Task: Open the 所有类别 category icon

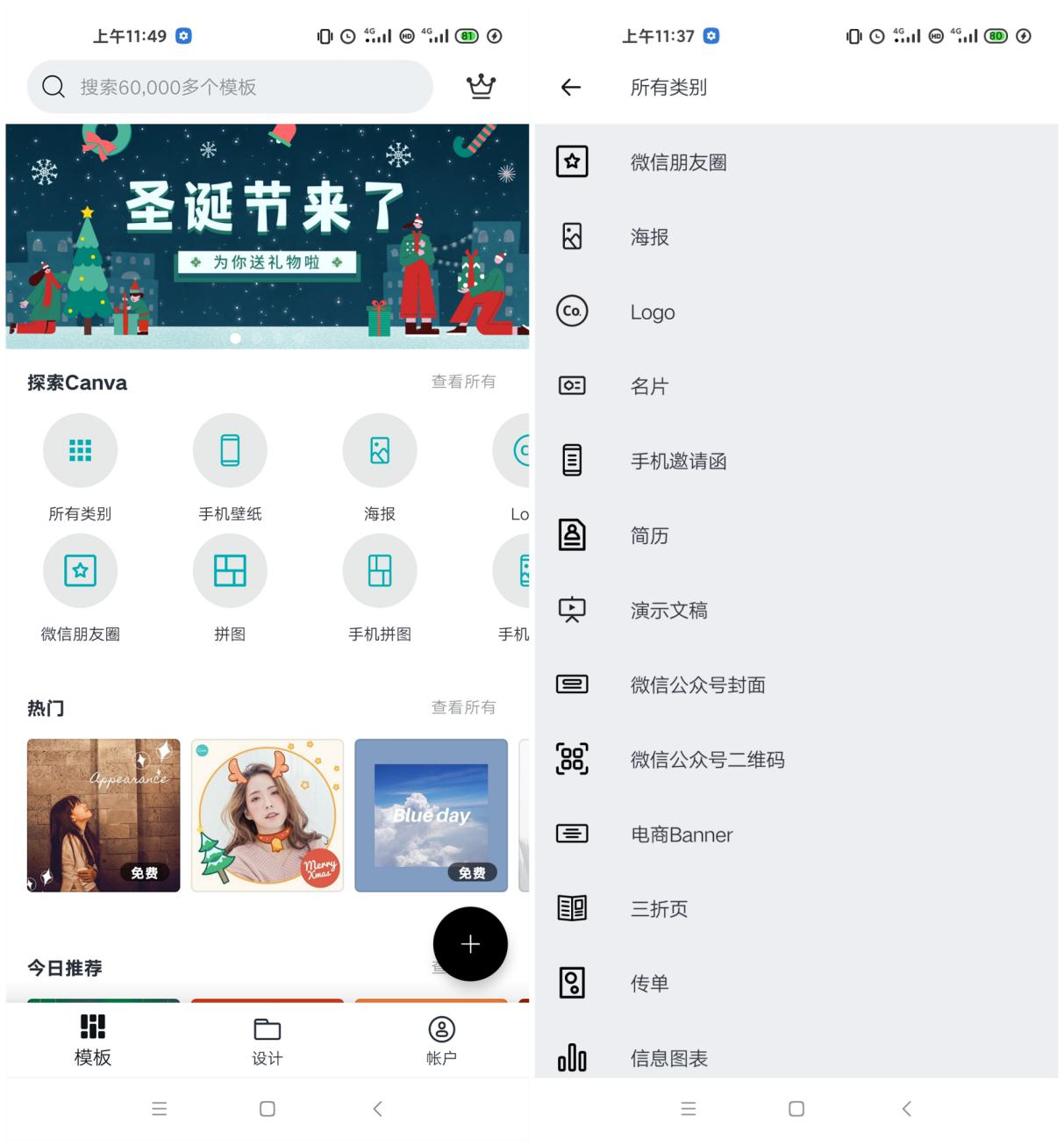Action: [x=81, y=450]
